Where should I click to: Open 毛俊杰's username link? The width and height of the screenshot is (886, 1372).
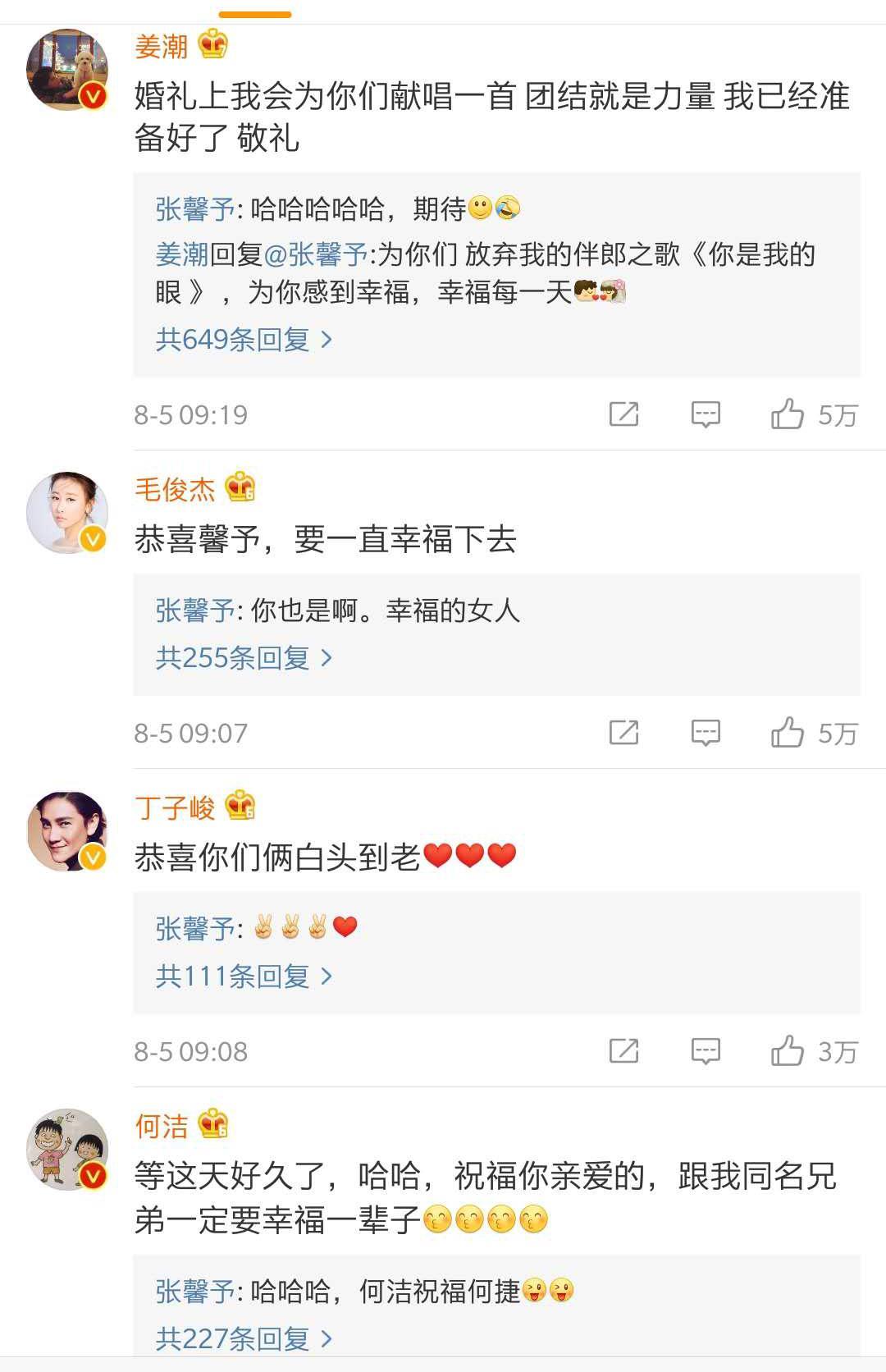(x=175, y=489)
